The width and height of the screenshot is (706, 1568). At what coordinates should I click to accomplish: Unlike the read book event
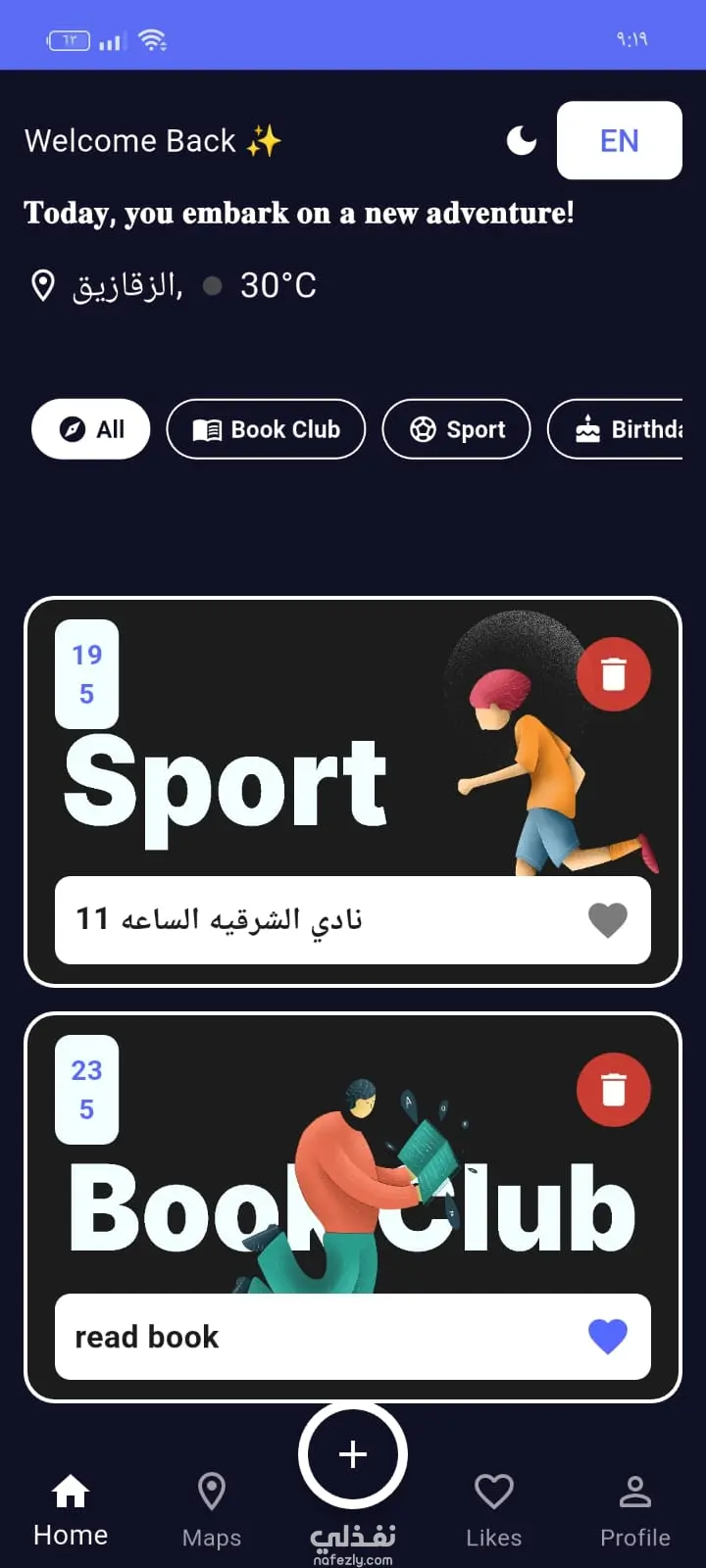click(x=607, y=1336)
